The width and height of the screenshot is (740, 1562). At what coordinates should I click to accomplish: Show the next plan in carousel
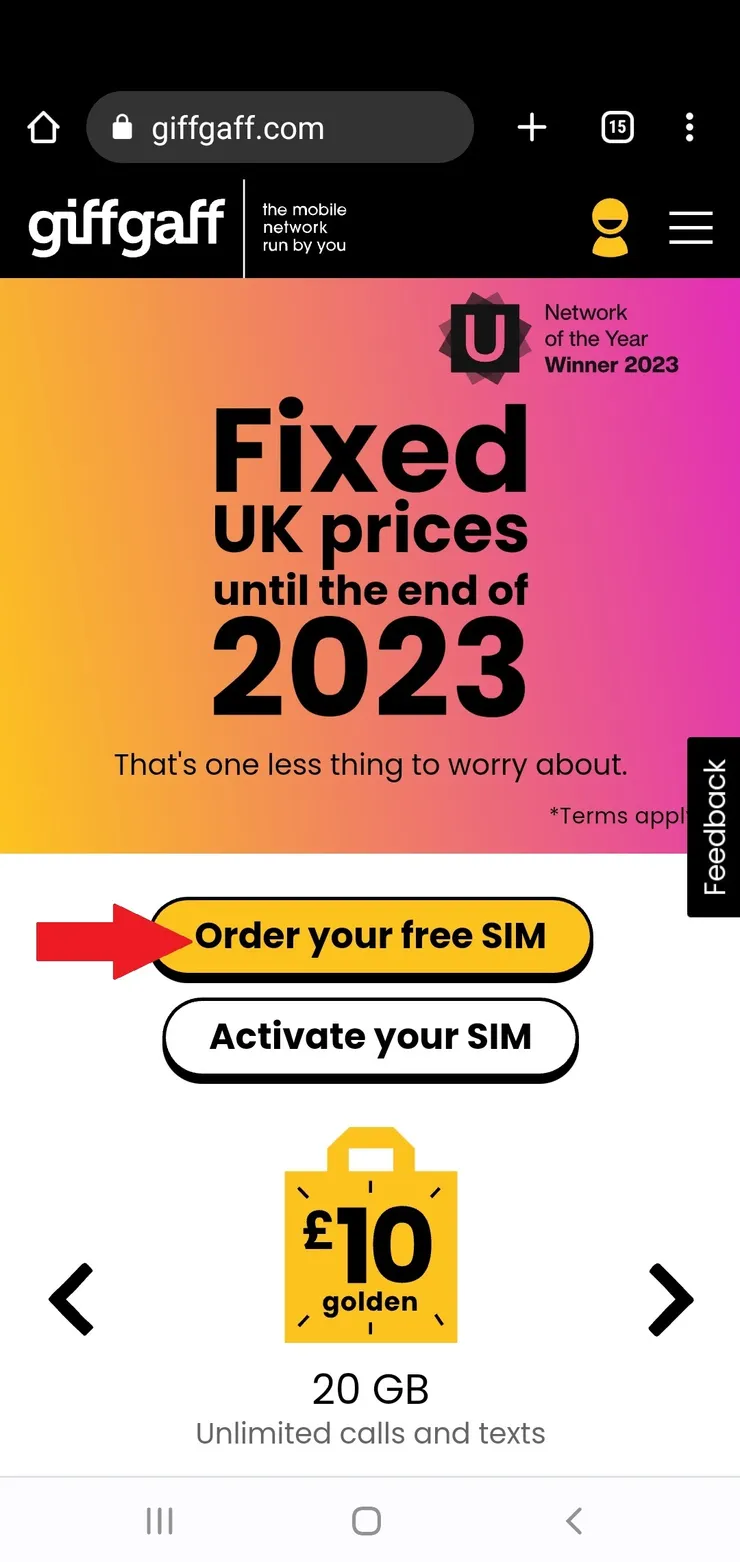click(x=670, y=1299)
